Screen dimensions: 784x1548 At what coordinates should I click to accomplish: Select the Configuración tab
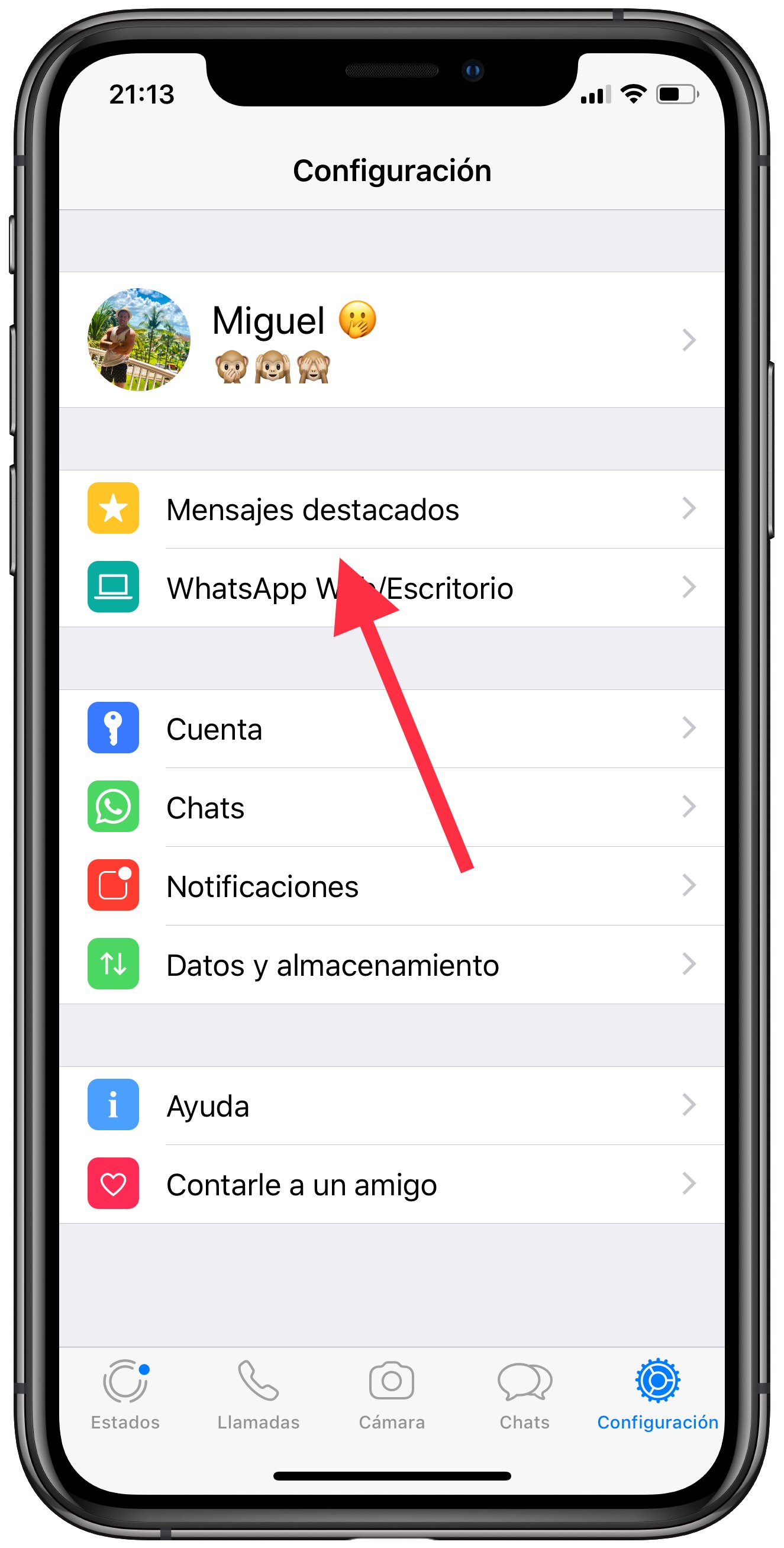click(658, 1395)
